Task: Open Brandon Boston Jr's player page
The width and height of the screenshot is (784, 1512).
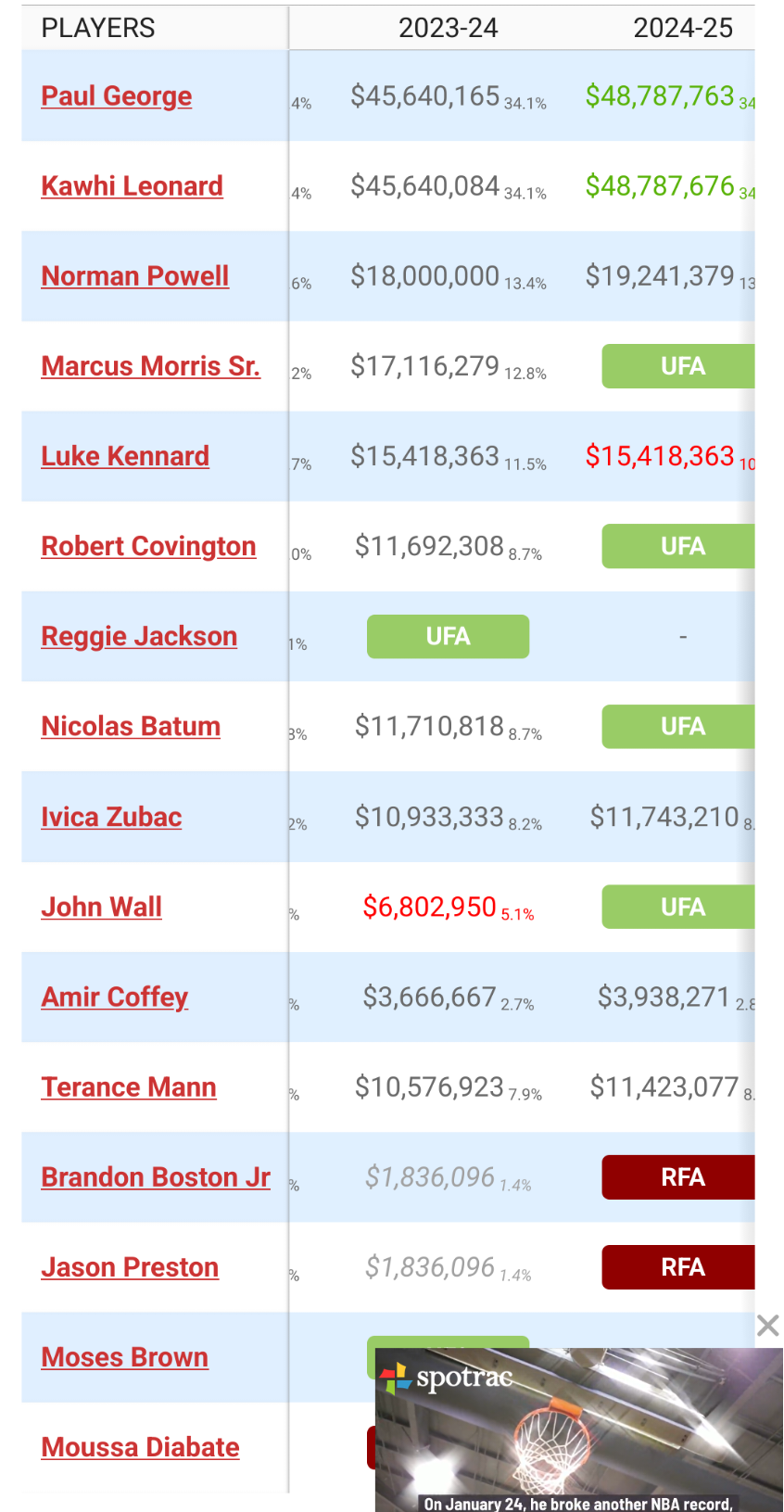Action: pyautogui.click(x=157, y=1176)
